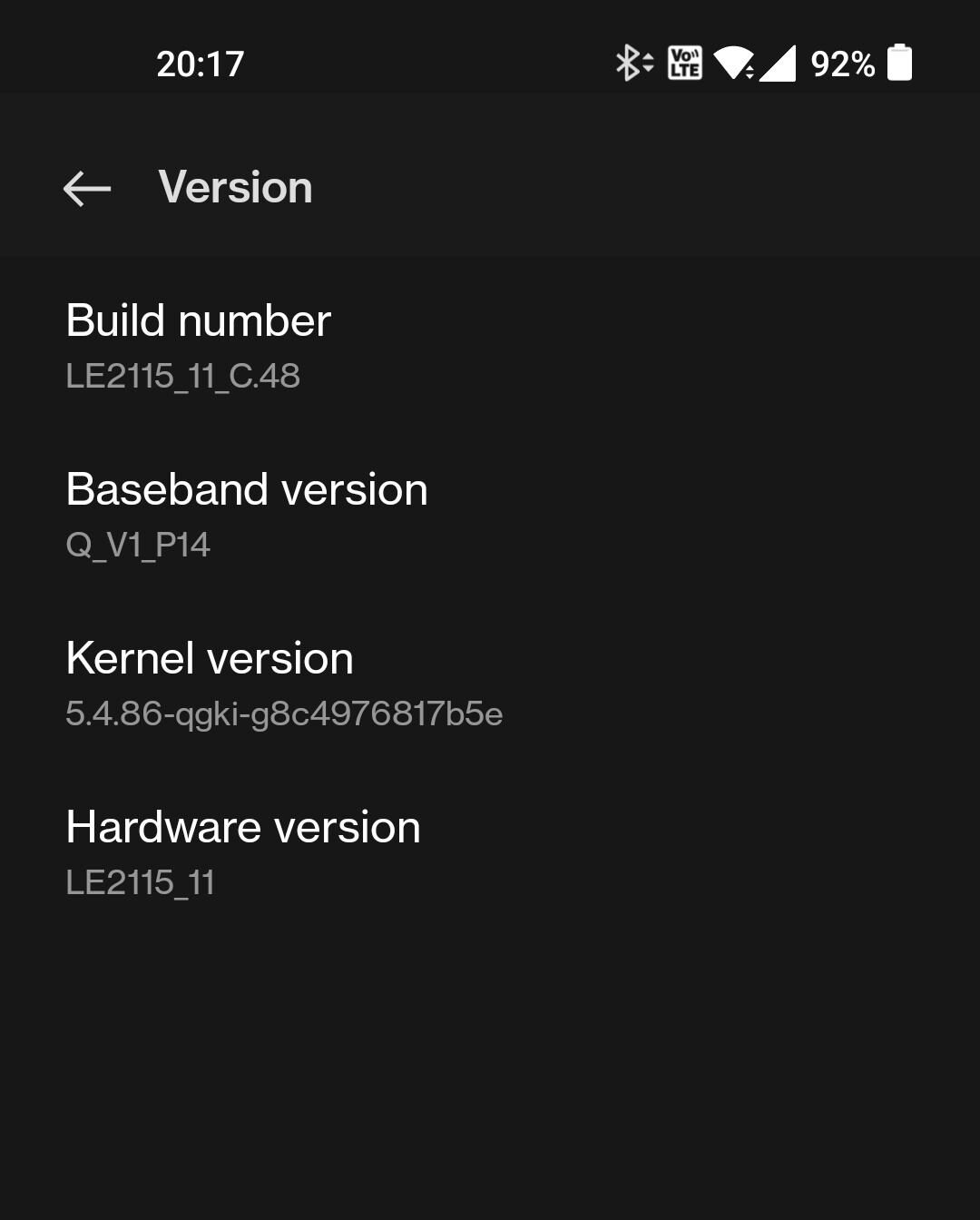This screenshot has height=1220, width=980.
Task: Open the Kernel version row
Action: (283, 684)
